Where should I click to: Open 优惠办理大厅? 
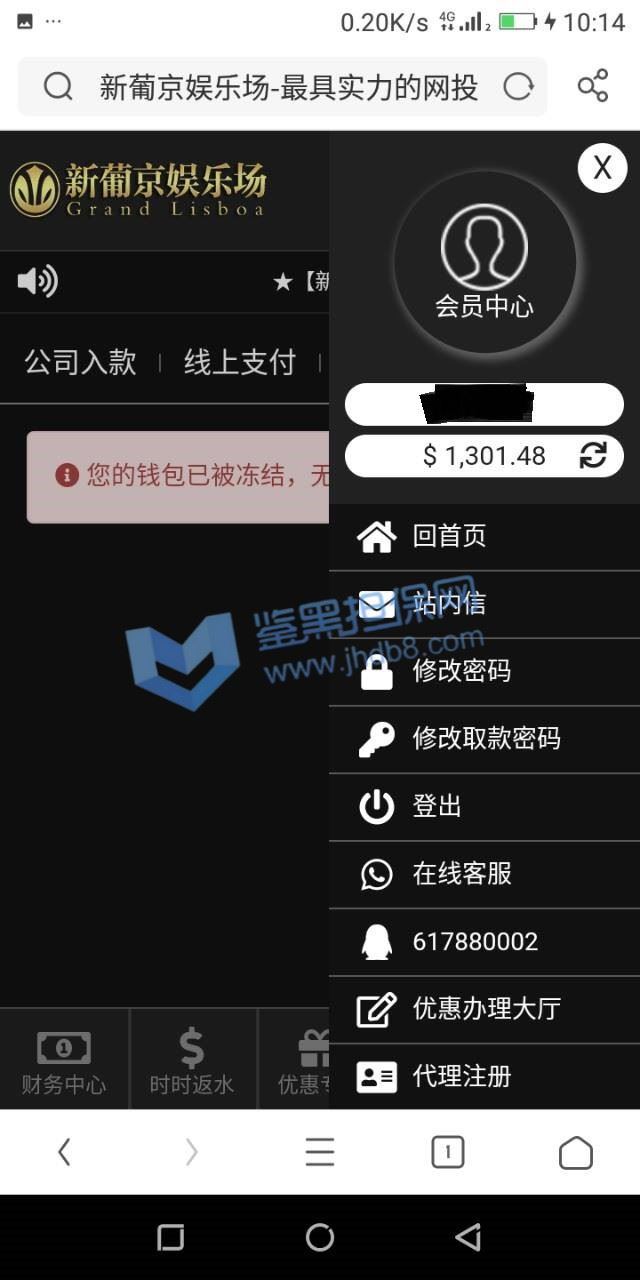(x=485, y=1009)
